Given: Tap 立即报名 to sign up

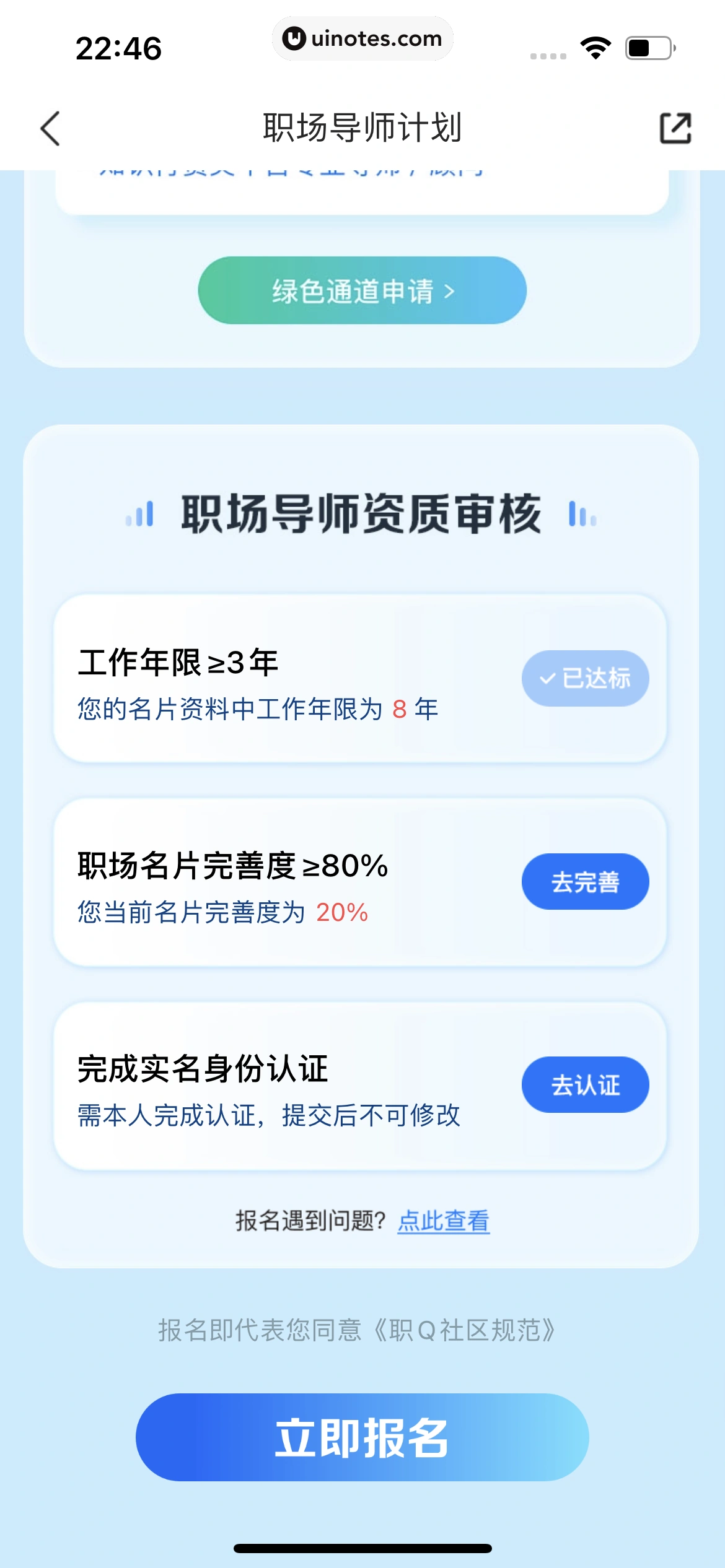Looking at the screenshot, I should click(x=362, y=1437).
